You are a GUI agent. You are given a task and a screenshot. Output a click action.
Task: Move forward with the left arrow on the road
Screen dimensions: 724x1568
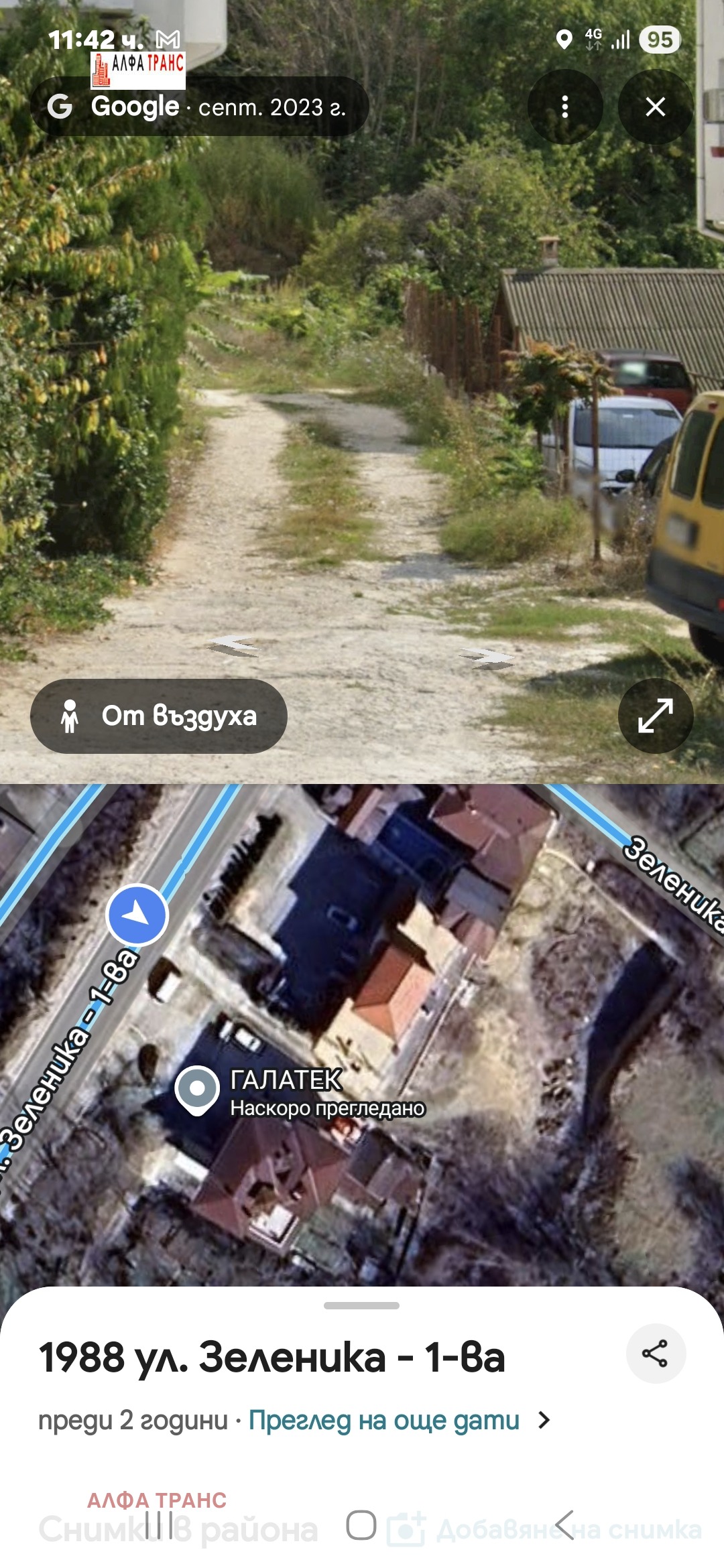coord(233,645)
